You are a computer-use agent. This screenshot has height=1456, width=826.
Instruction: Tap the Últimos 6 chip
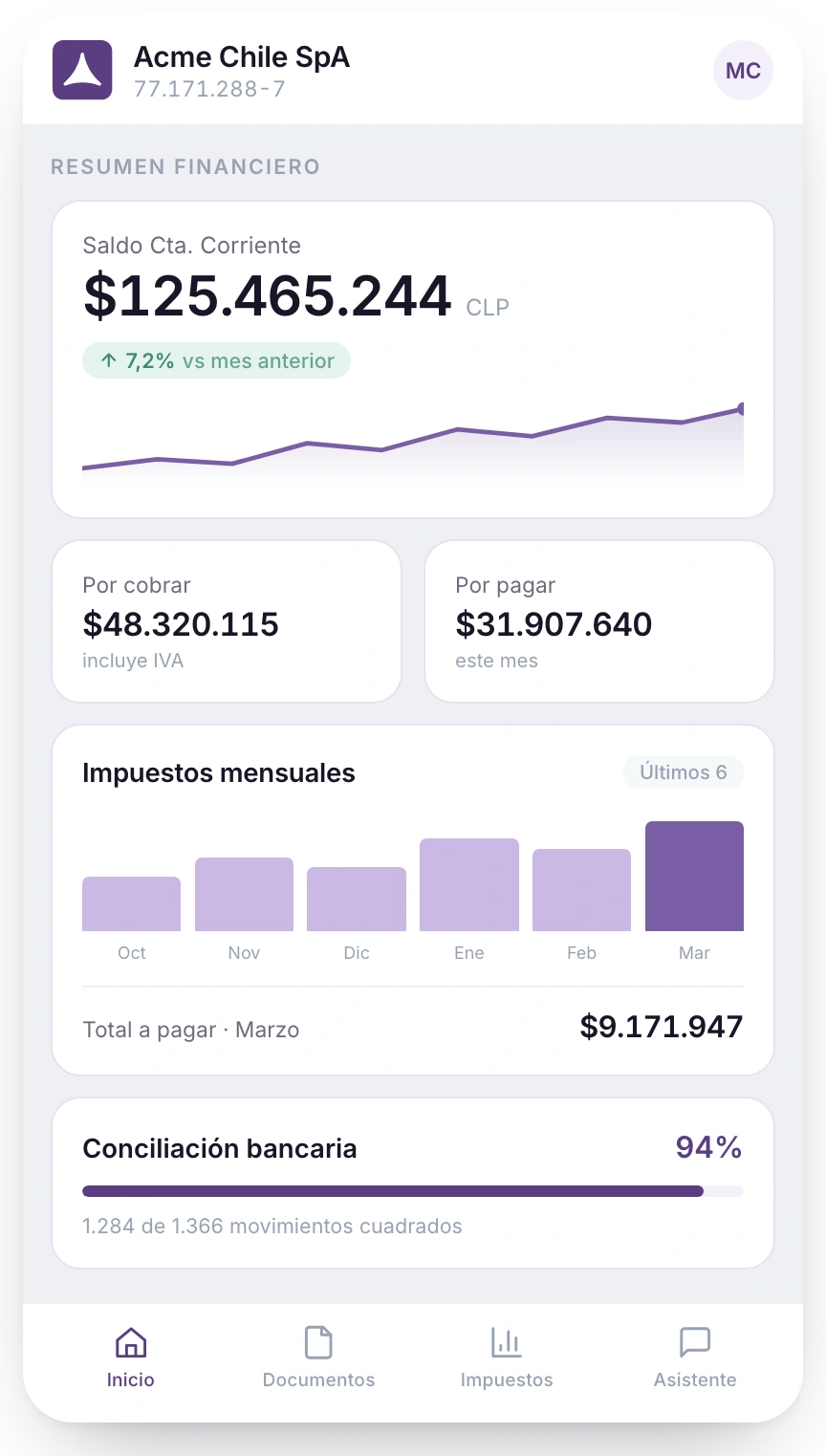tap(684, 772)
